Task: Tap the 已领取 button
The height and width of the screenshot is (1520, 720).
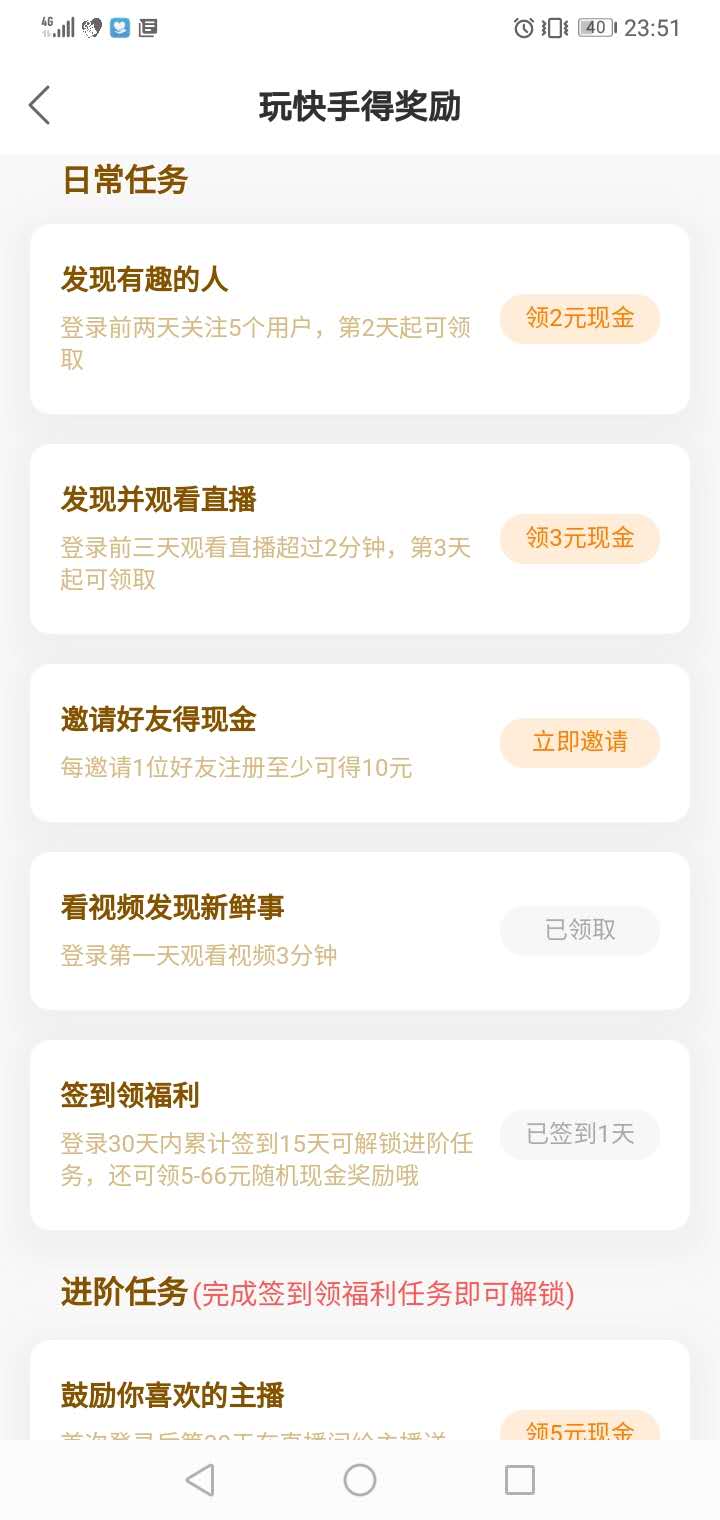Action: 580,931
